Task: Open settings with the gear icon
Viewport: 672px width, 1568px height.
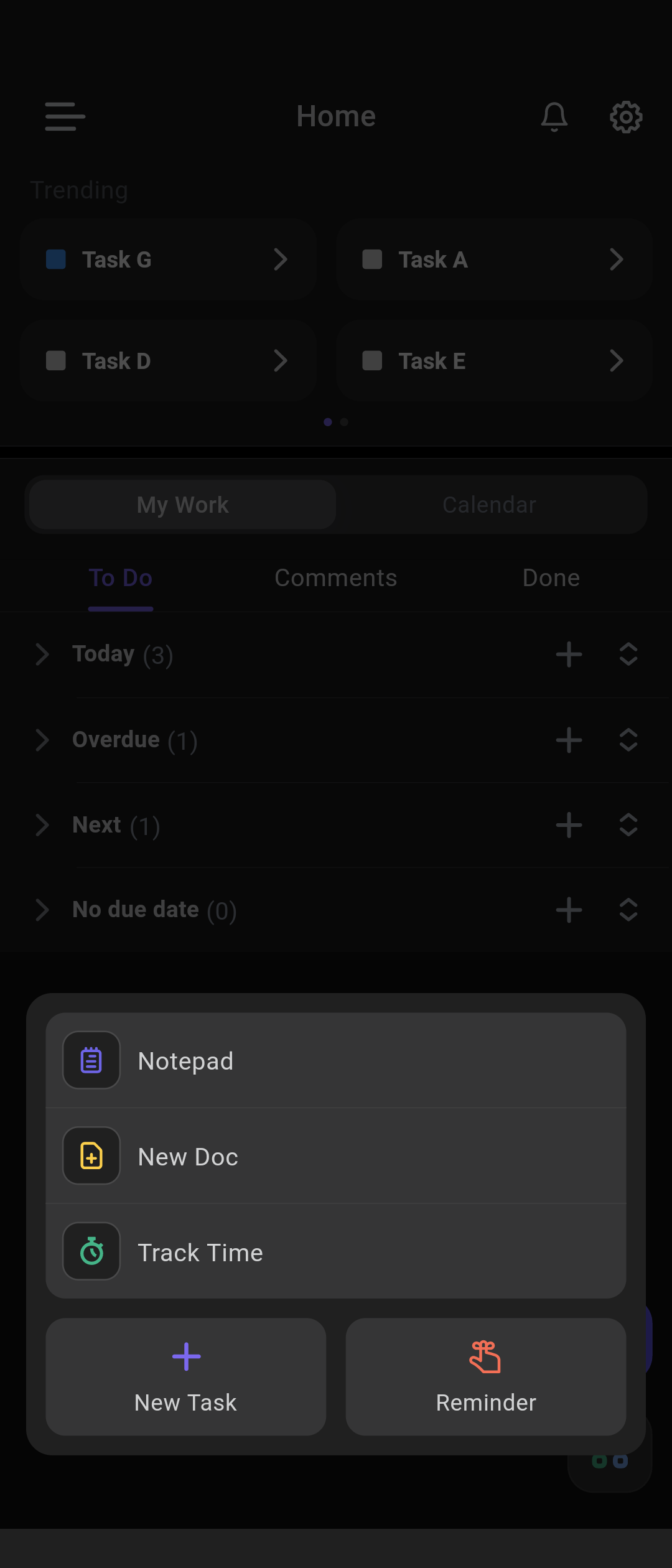Action: 626,116
